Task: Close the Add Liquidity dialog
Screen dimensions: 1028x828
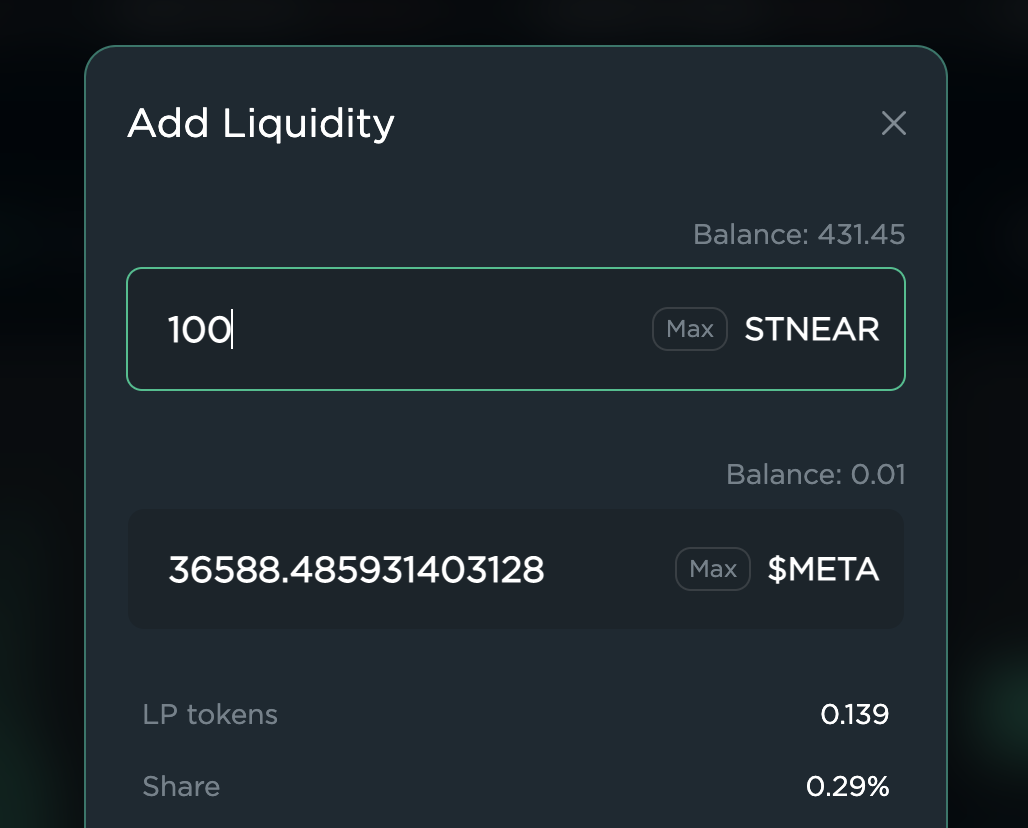Action: 893,123
